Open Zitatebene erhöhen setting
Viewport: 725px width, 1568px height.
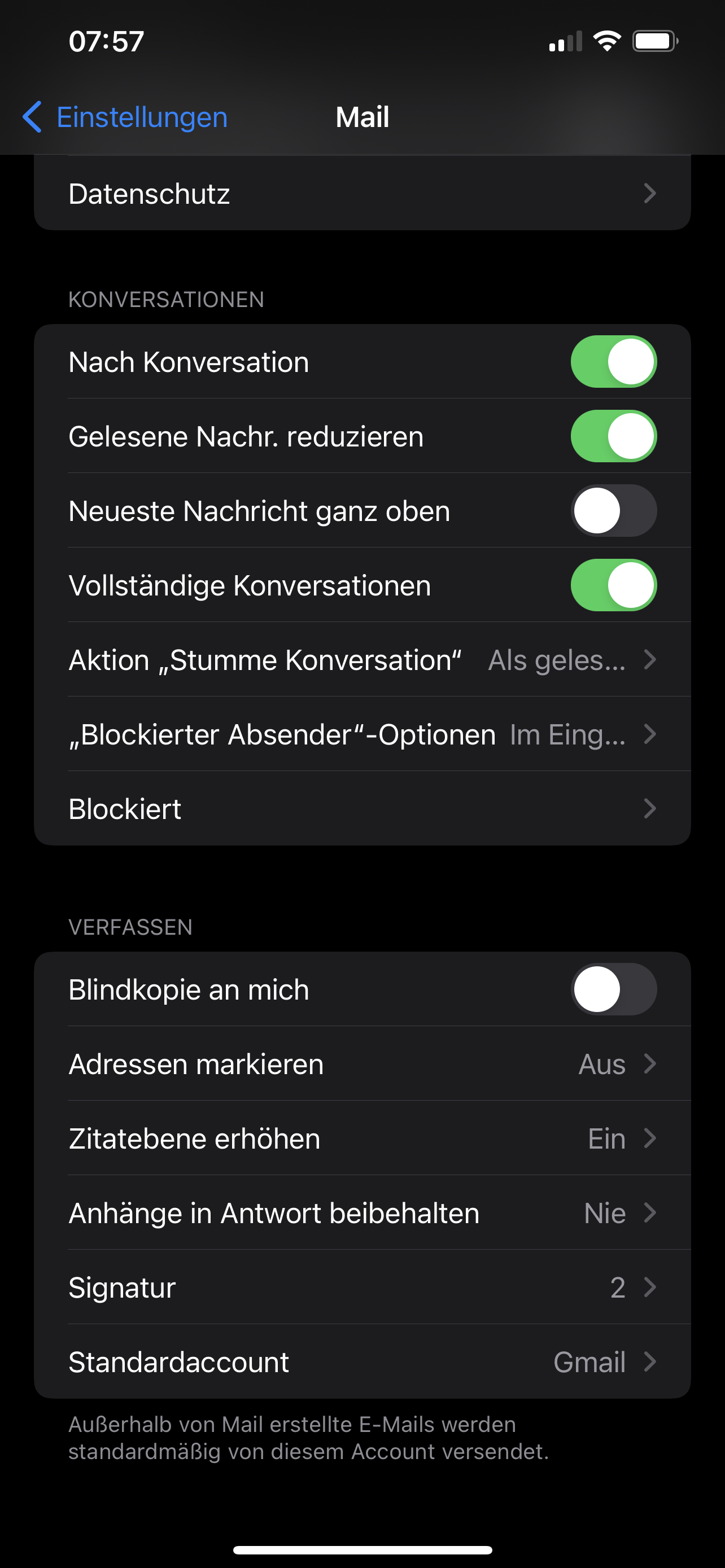(362, 1138)
